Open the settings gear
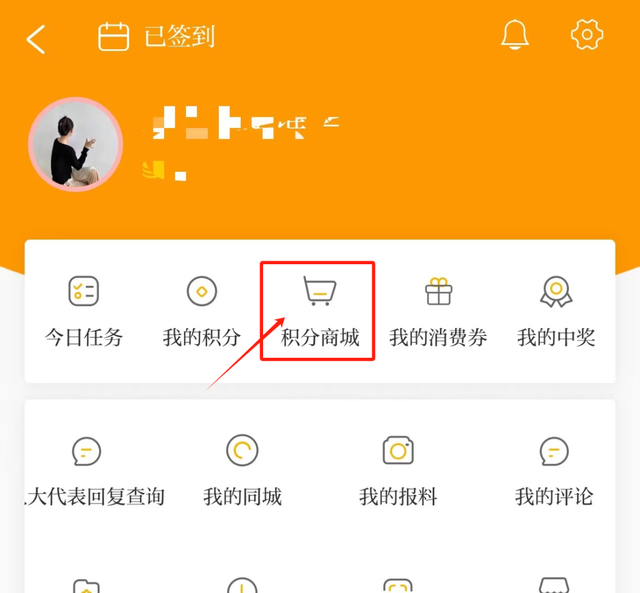The image size is (640, 593). [587, 35]
